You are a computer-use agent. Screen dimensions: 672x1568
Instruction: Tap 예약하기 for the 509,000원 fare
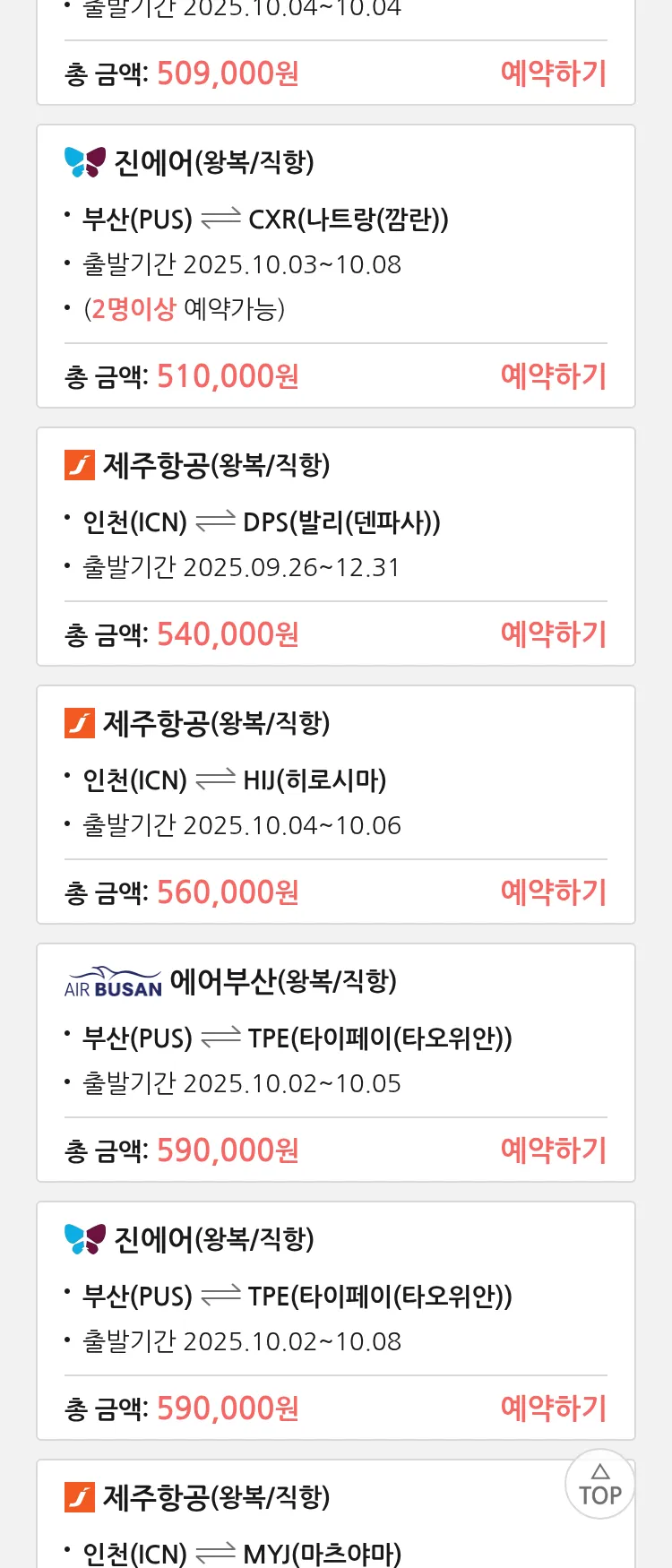point(553,73)
